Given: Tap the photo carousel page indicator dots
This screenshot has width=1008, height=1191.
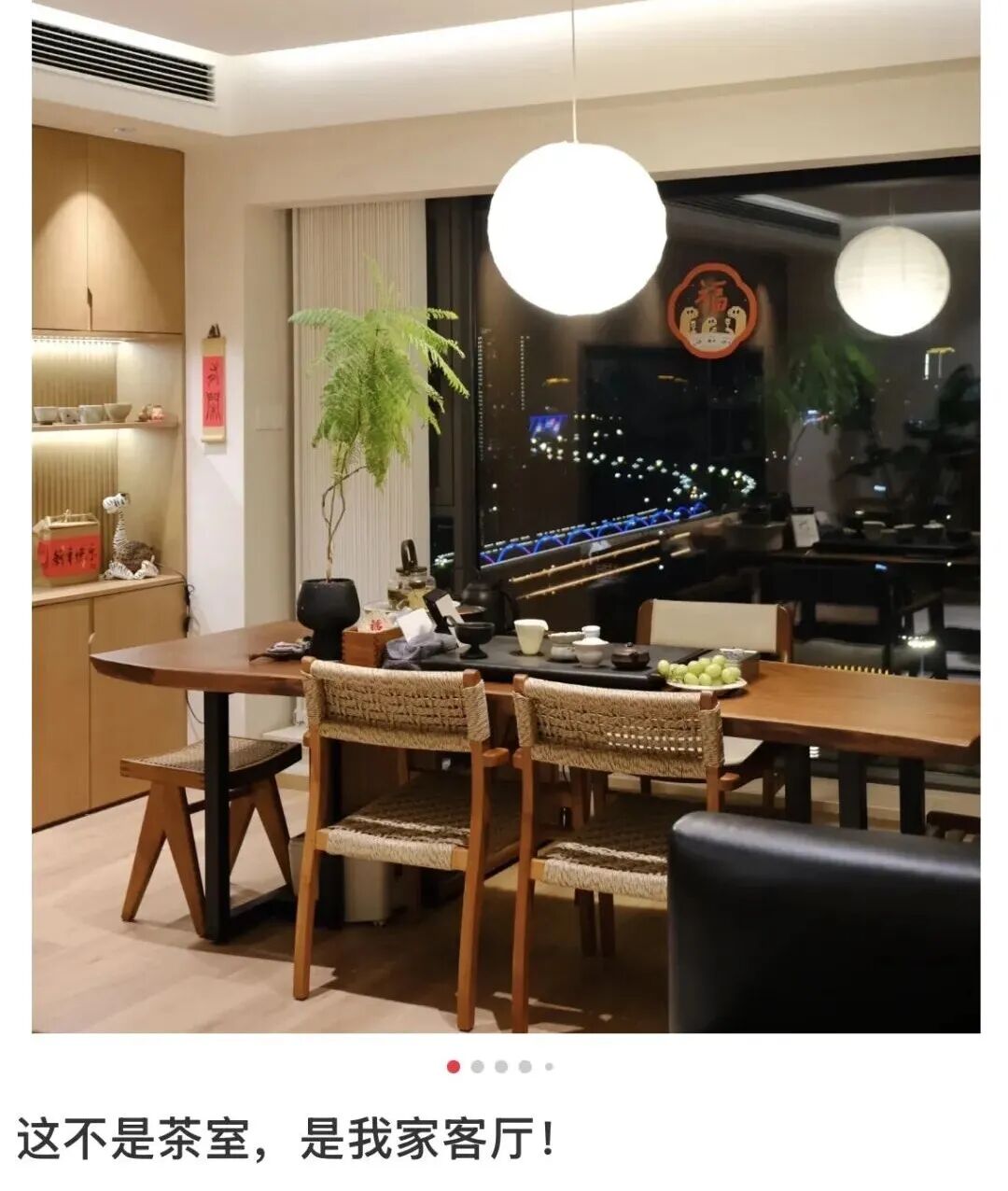Looking at the screenshot, I should pyautogui.click(x=500, y=1066).
